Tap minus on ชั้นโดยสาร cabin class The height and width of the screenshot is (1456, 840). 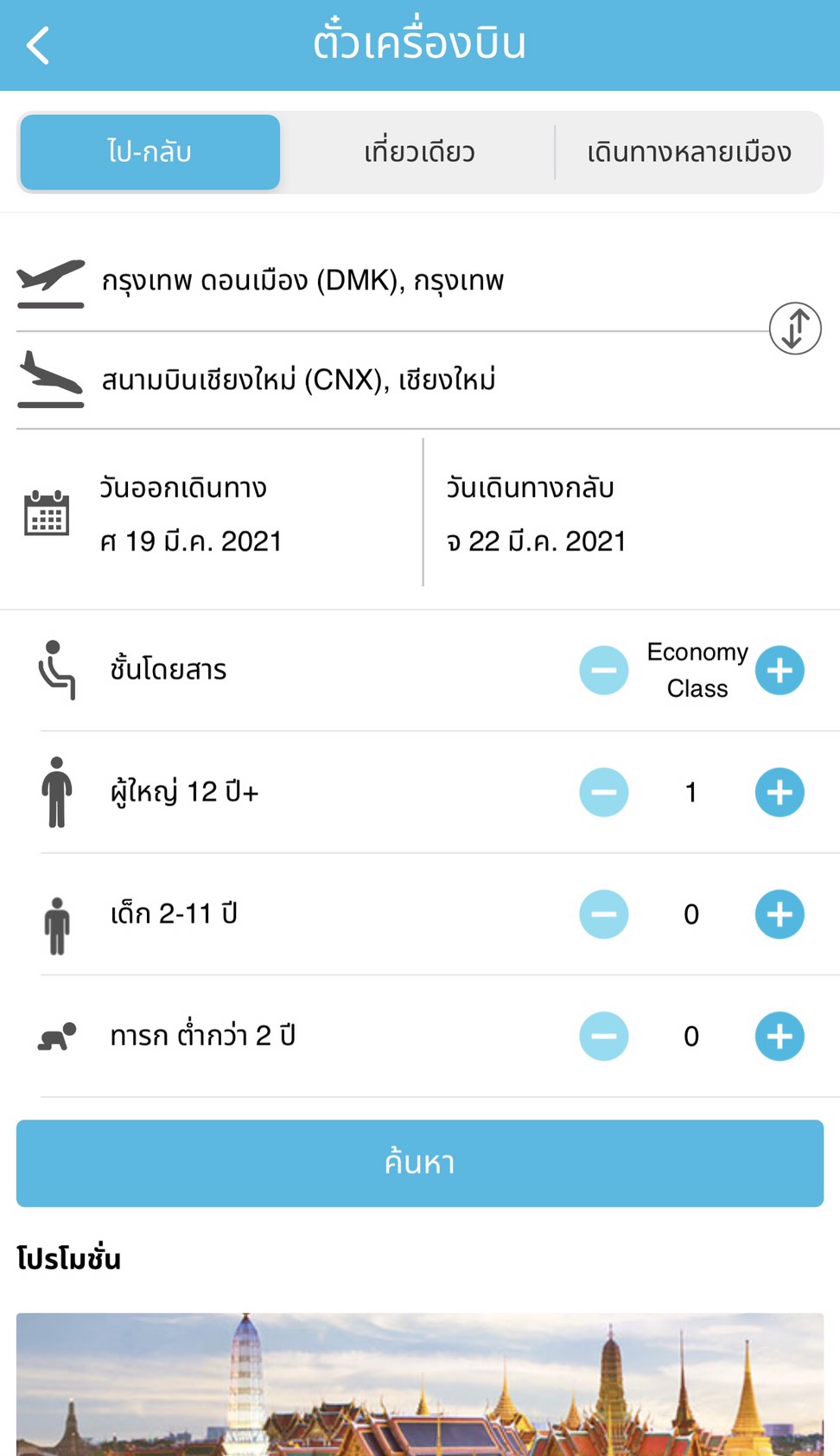pyautogui.click(x=604, y=670)
